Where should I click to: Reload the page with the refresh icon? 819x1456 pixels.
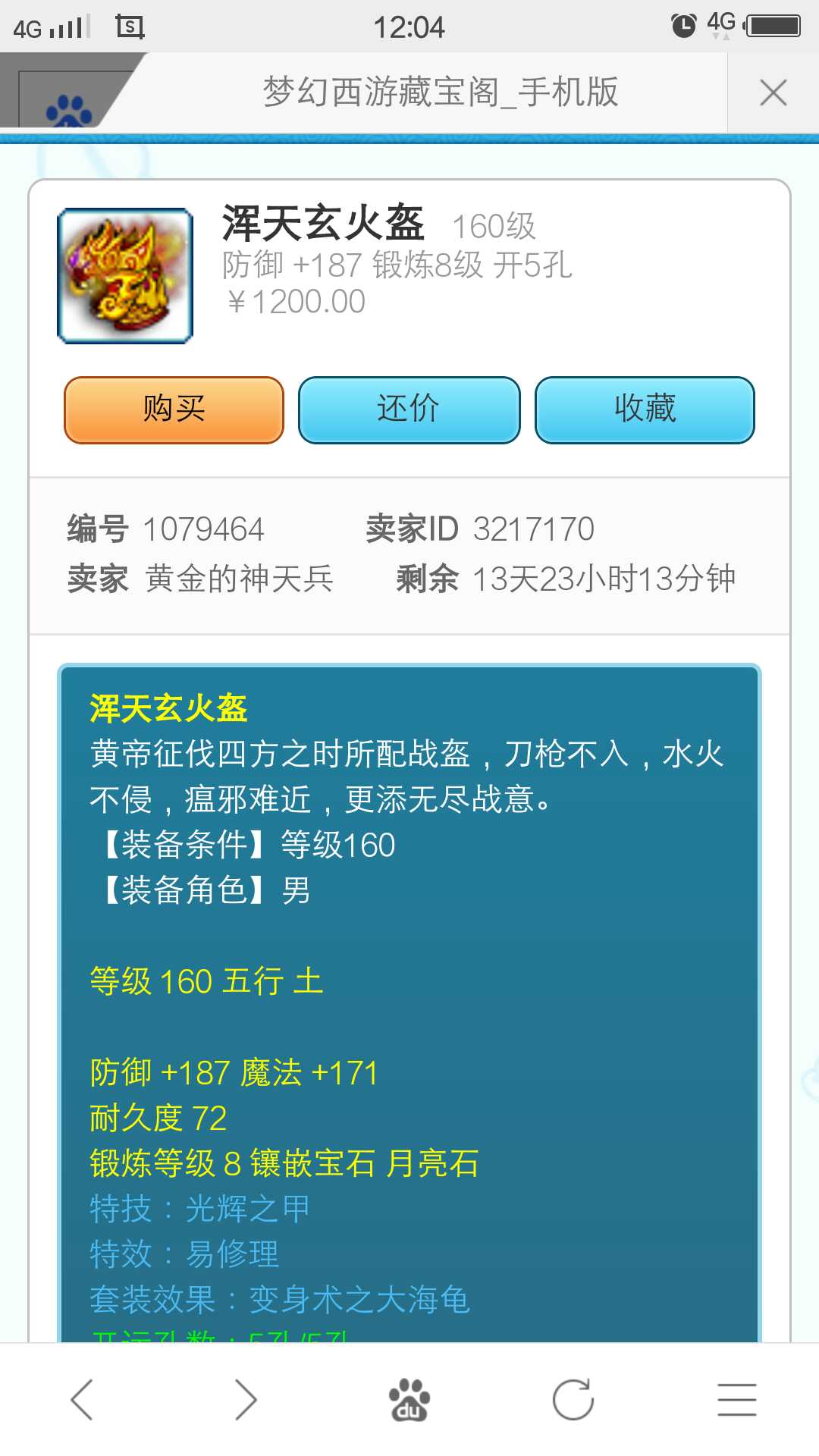click(573, 1399)
